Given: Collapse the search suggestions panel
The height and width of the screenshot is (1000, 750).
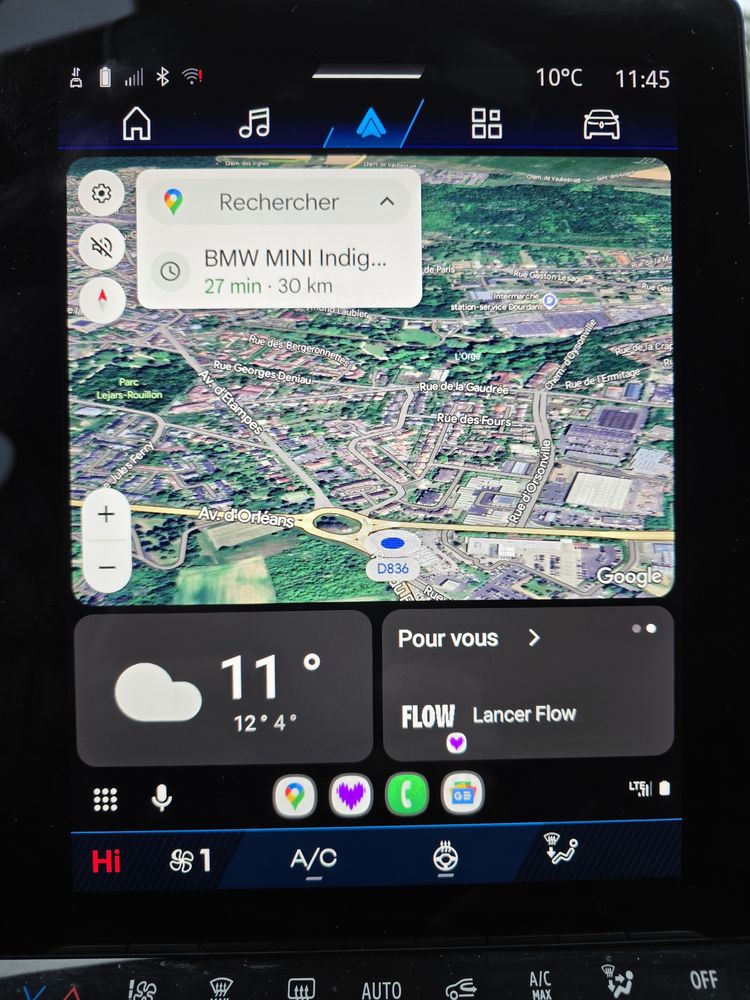Looking at the screenshot, I should pyautogui.click(x=387, y=202).
